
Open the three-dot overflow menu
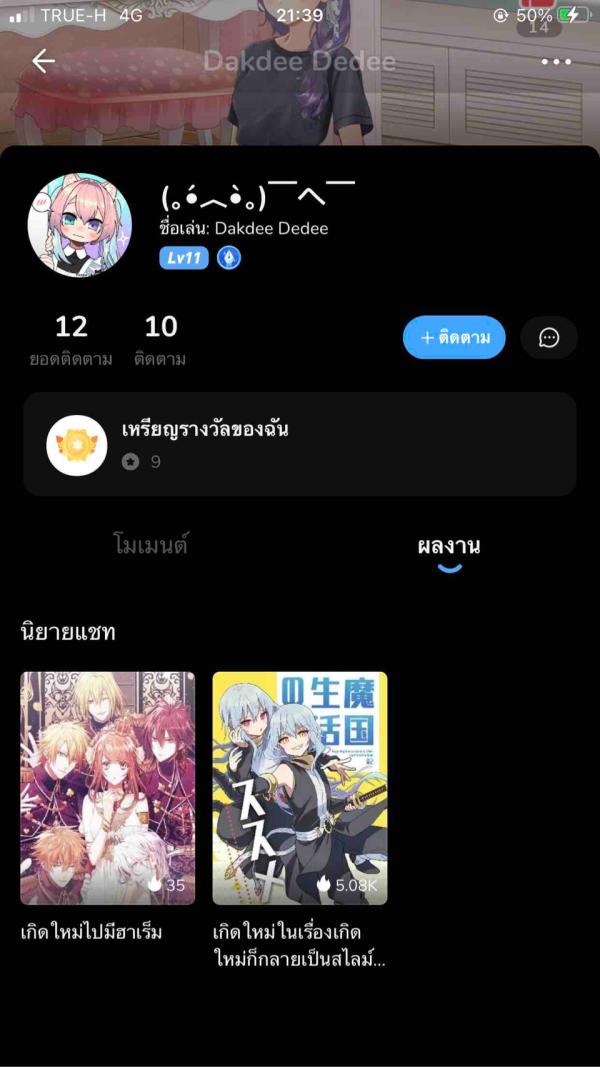pyautogui.click(x=556, y=61)
